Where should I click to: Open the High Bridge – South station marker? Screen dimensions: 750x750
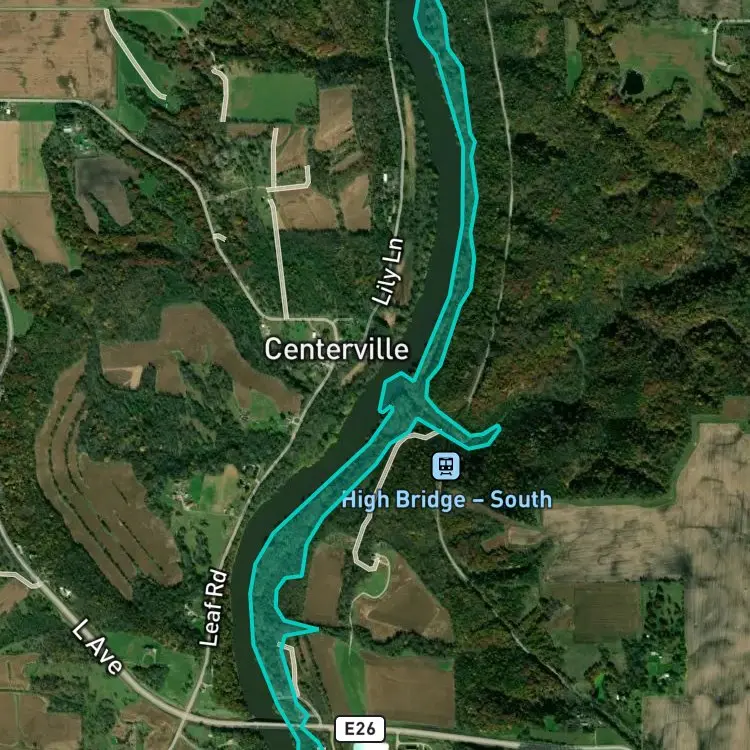coord(446,466)
